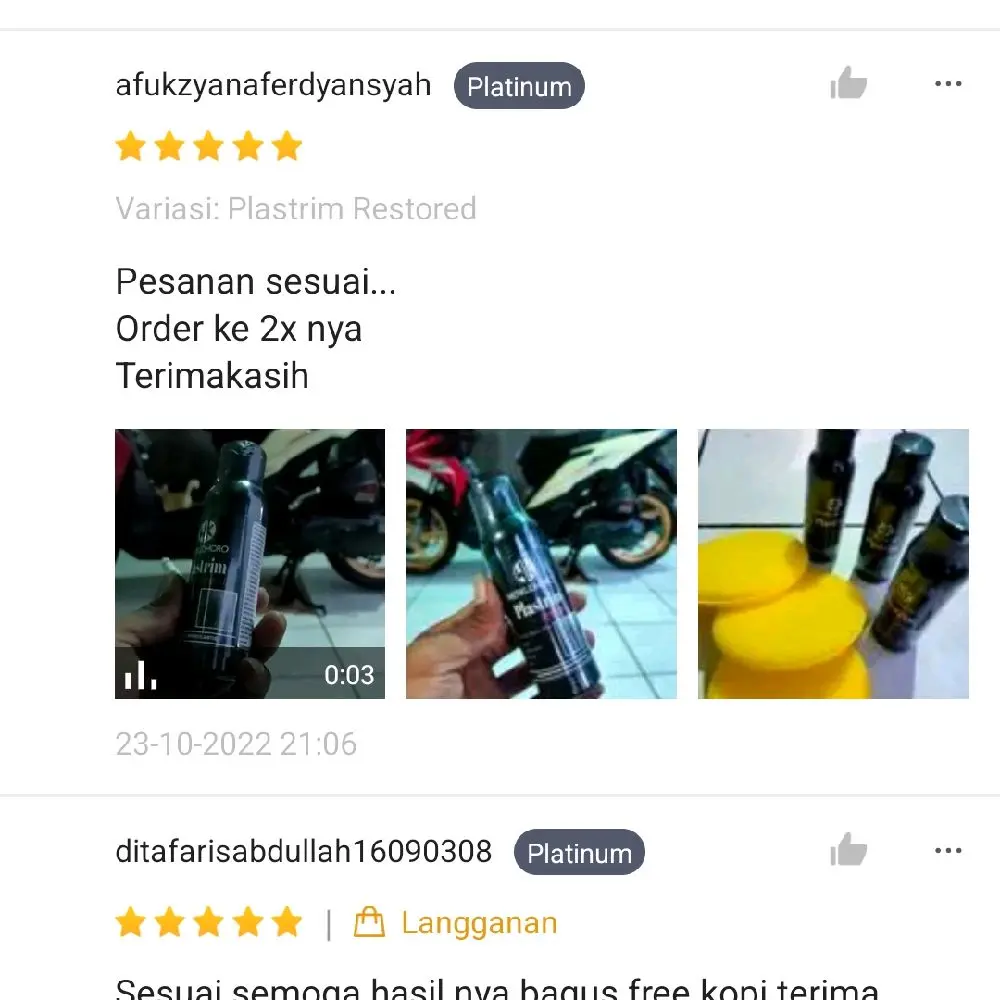This screenshot has width=1000, height=1000.
Task: Like afukzyanaferdyansyah's review
Action: (x=848, y=85)
